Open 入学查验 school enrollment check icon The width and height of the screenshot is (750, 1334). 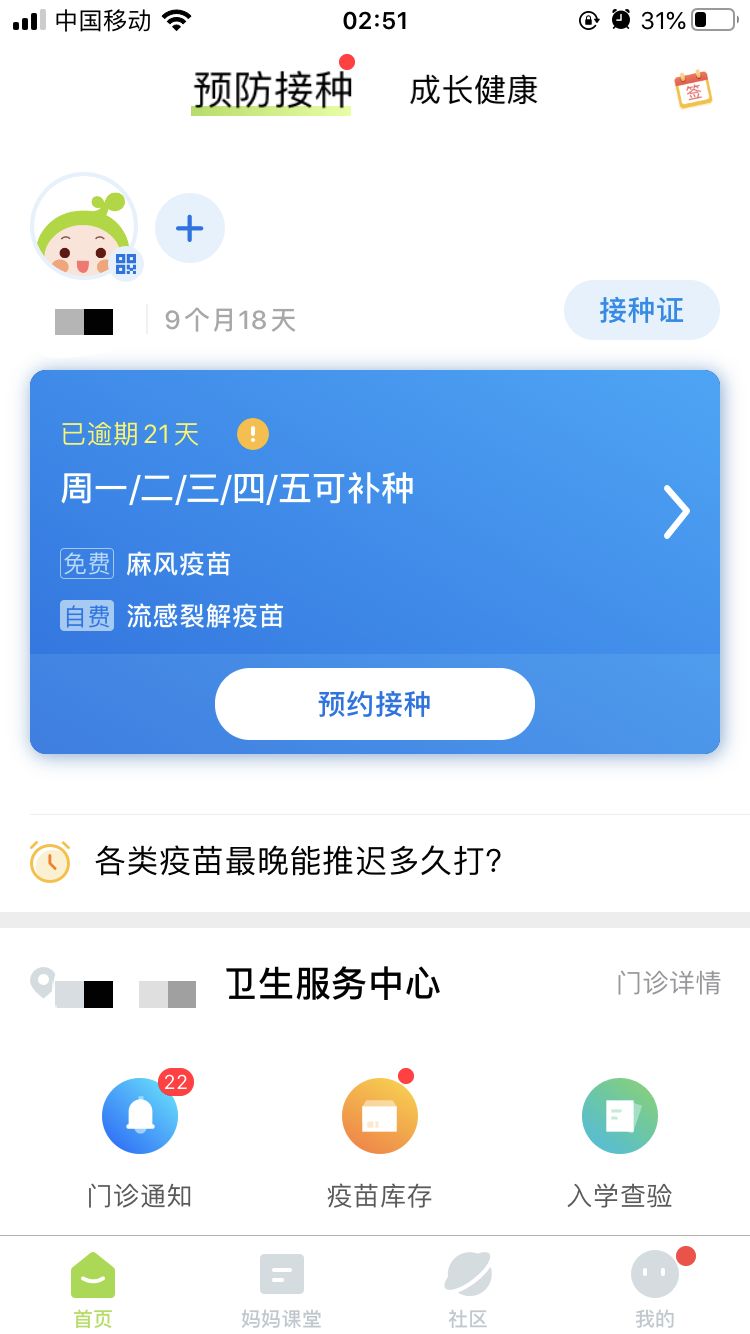pyautogui.click(x=619, y=1114)
